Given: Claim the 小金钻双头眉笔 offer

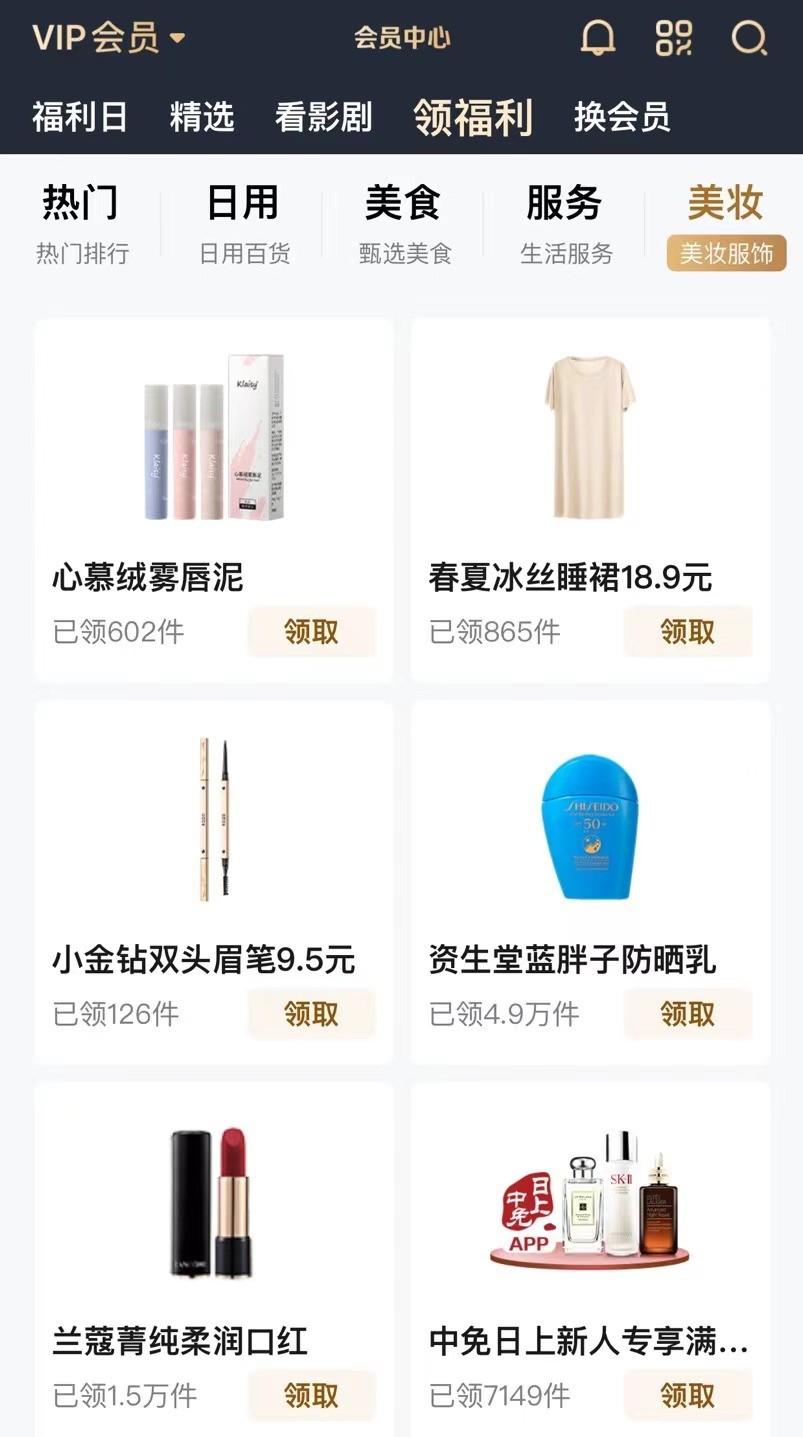Looking at the screenshot, I should tap(311, 1014).
